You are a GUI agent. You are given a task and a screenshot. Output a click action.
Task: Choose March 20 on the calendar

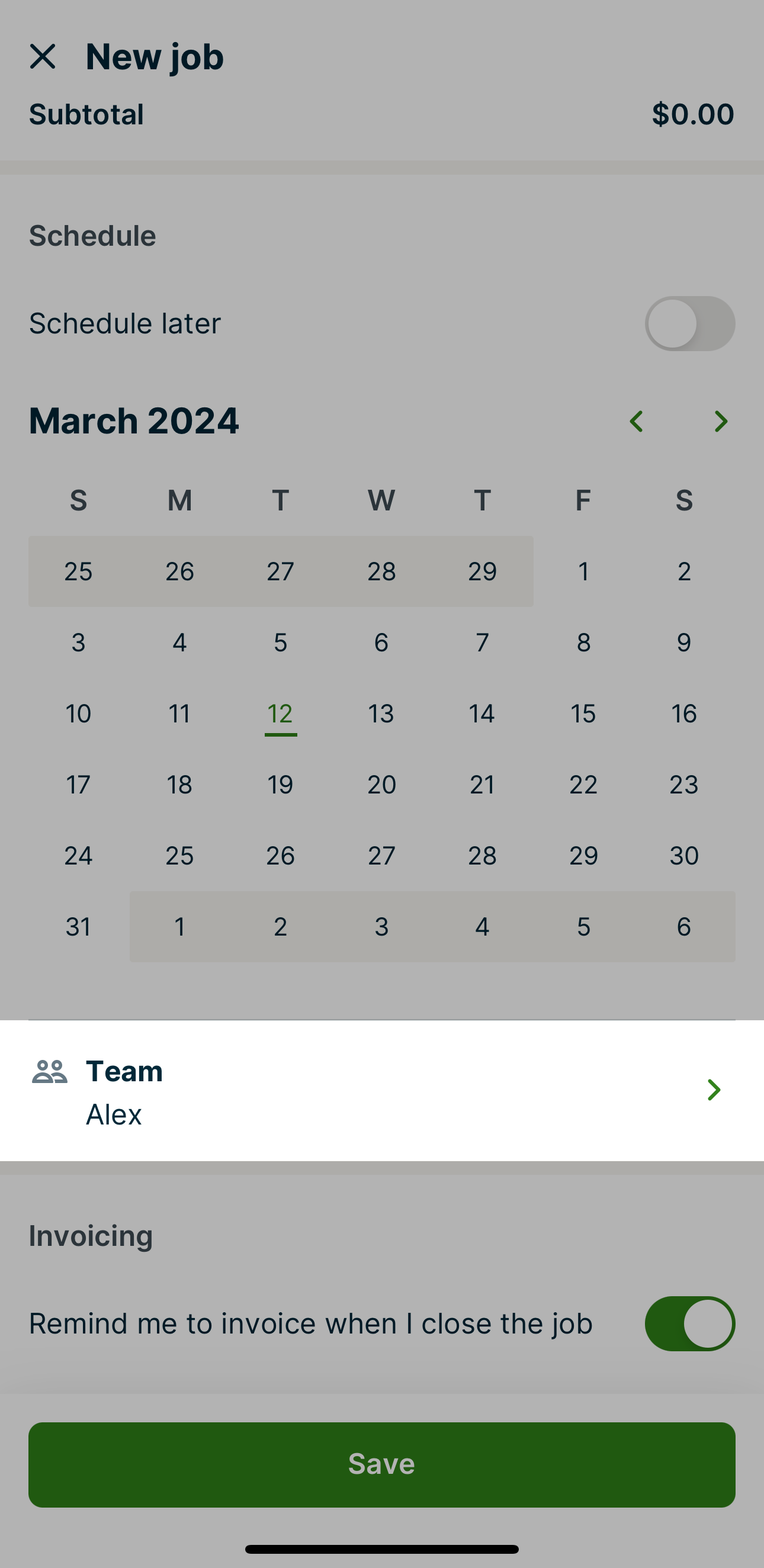(x=381, y=785)
